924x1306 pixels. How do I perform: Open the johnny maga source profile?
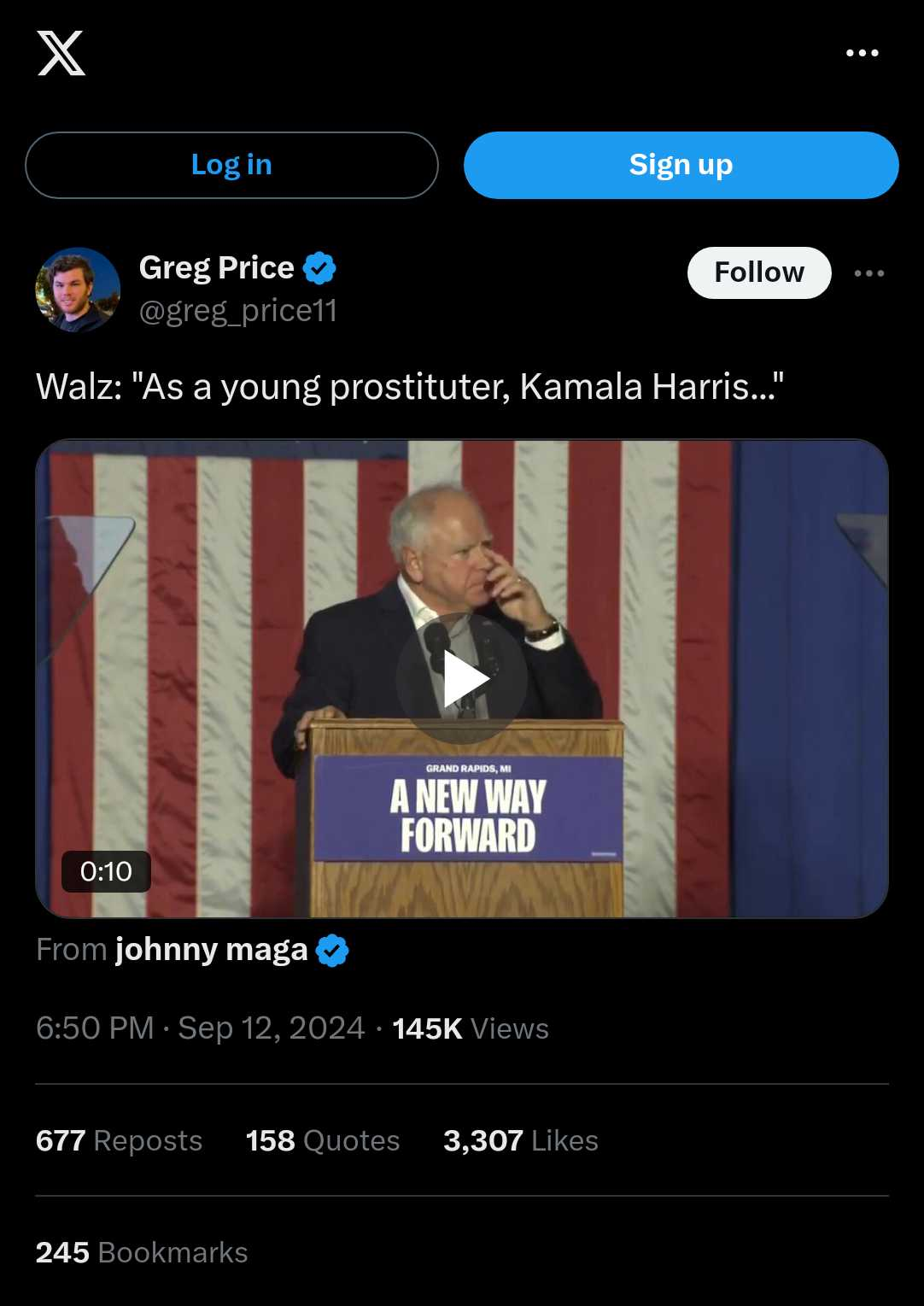click(x=211, y=950)
